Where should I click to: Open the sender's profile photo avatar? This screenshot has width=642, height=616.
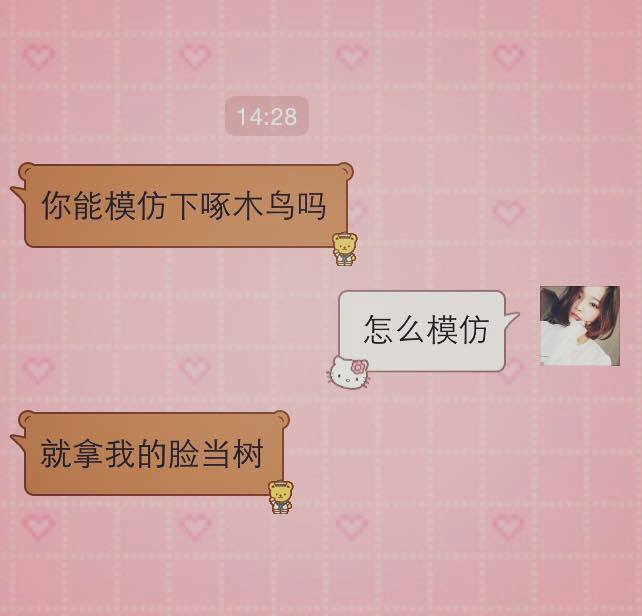point(579,326)
